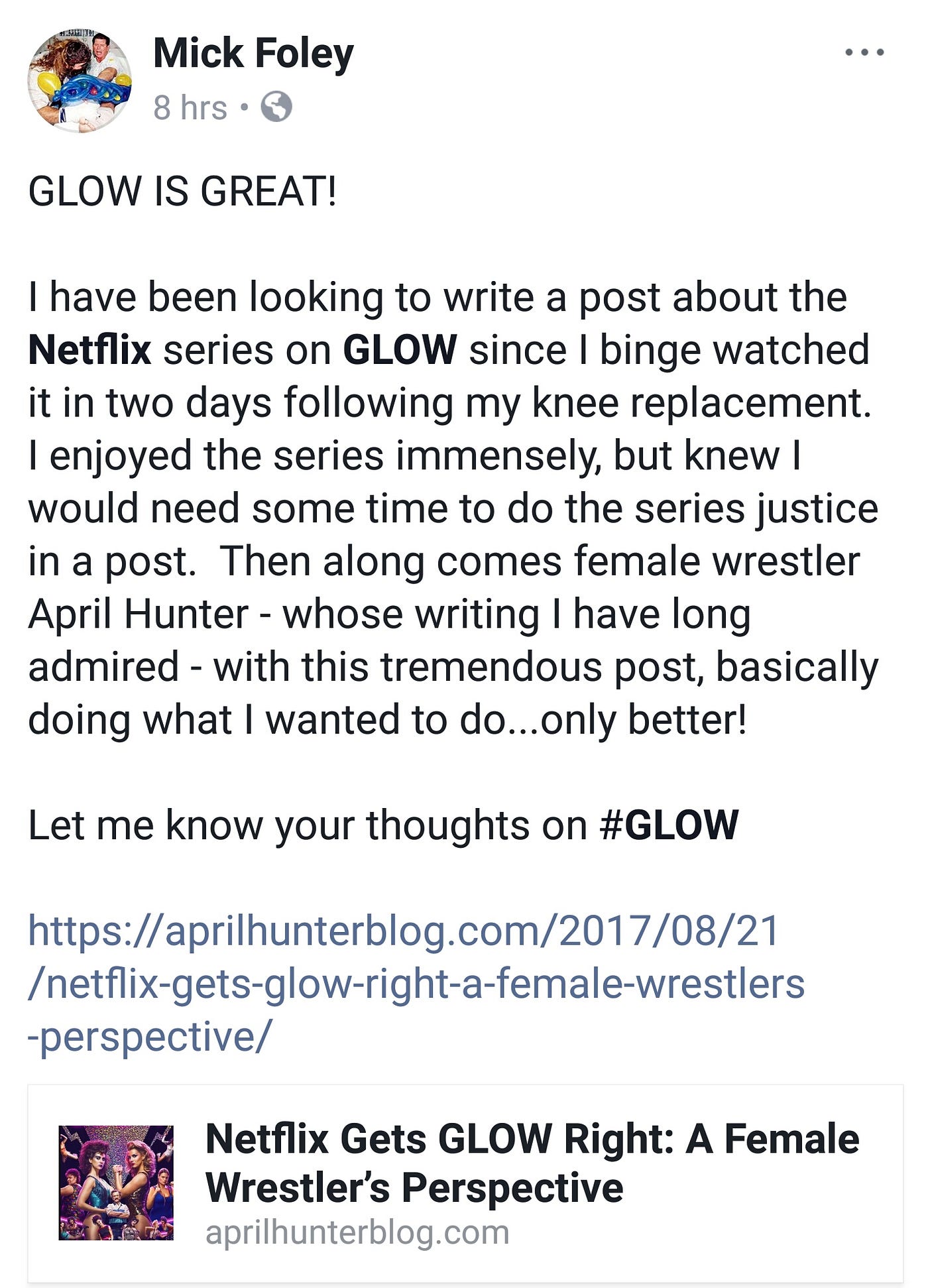This screenshot has width=928, height=1288.
Task: Tap the #GLOW hashtag
Action: [668, 825]
